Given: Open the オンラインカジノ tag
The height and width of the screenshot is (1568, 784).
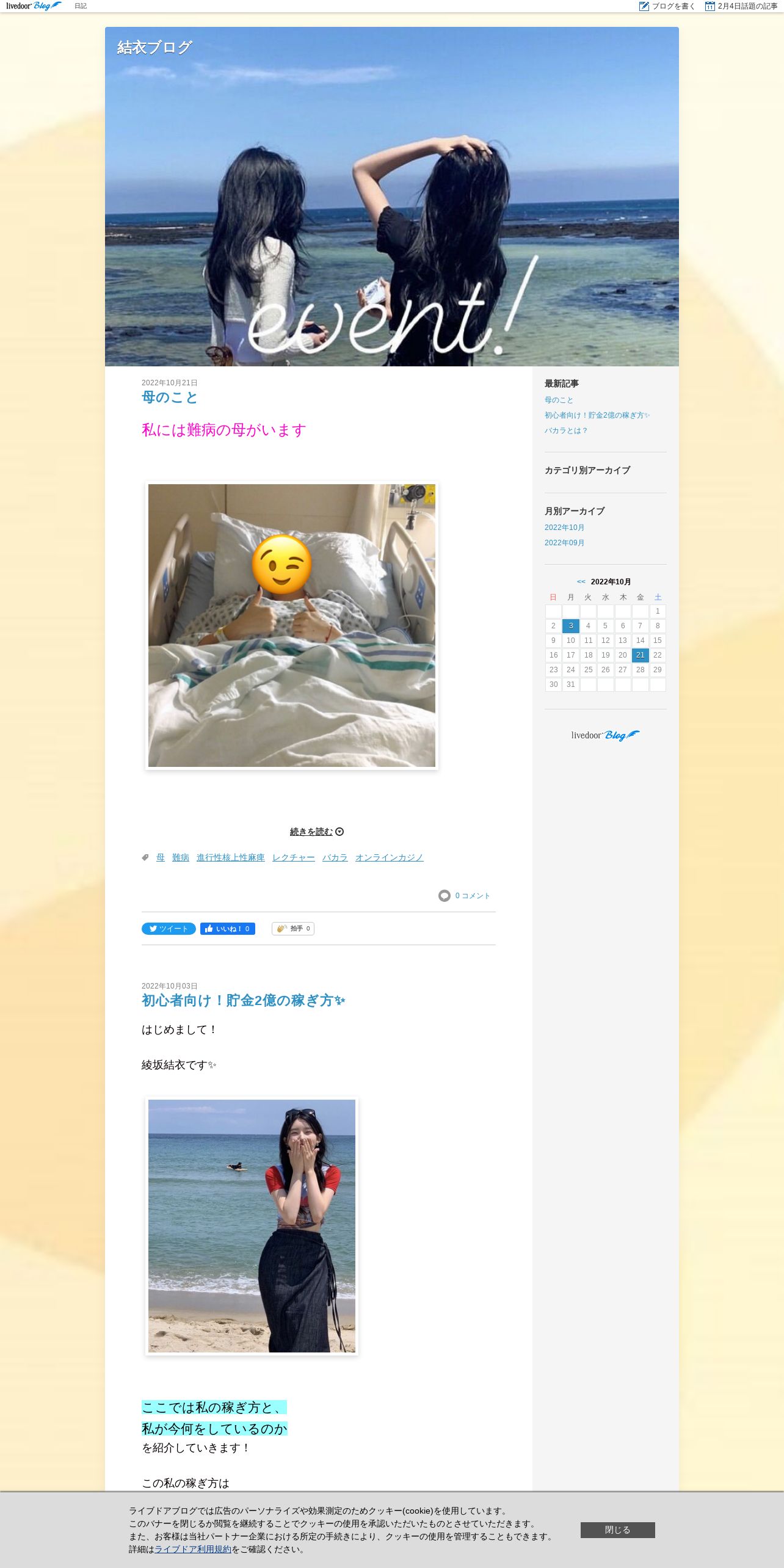Looking at the screenshot, I should pos(389,857).
